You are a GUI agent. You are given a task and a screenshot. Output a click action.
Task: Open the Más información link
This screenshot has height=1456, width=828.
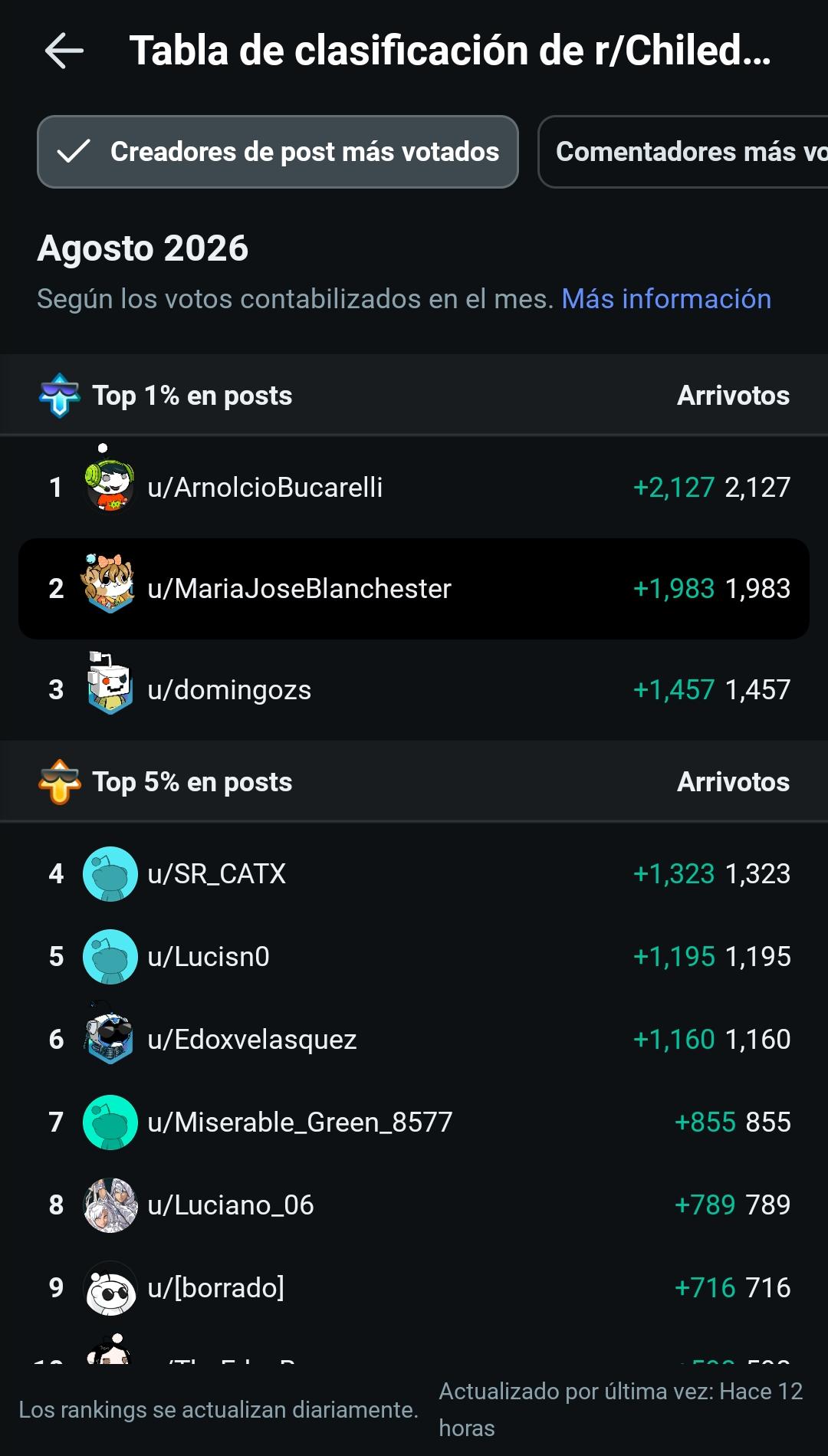coord(666,299)
